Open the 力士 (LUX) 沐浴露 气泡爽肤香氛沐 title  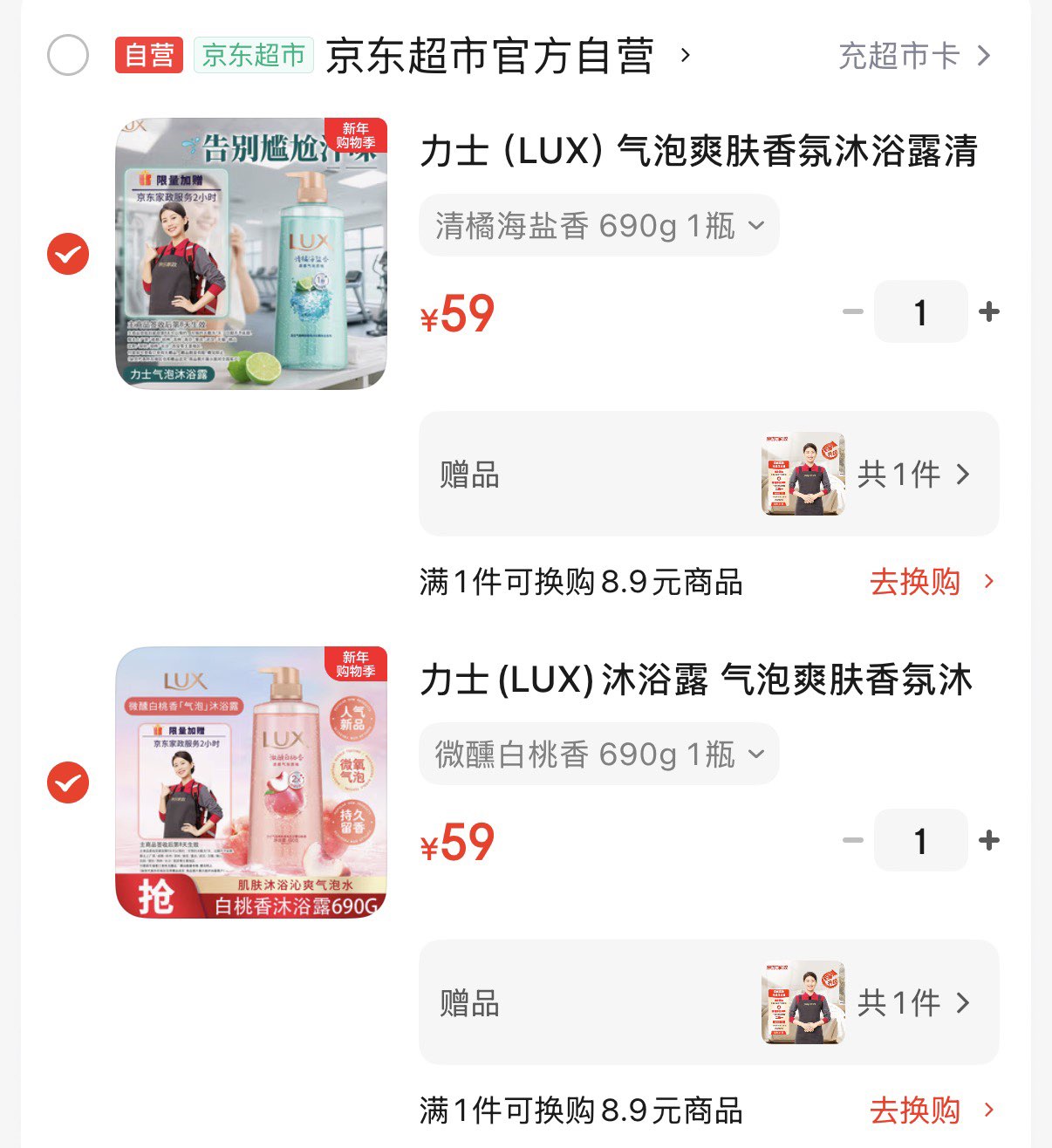click(695, 680)
